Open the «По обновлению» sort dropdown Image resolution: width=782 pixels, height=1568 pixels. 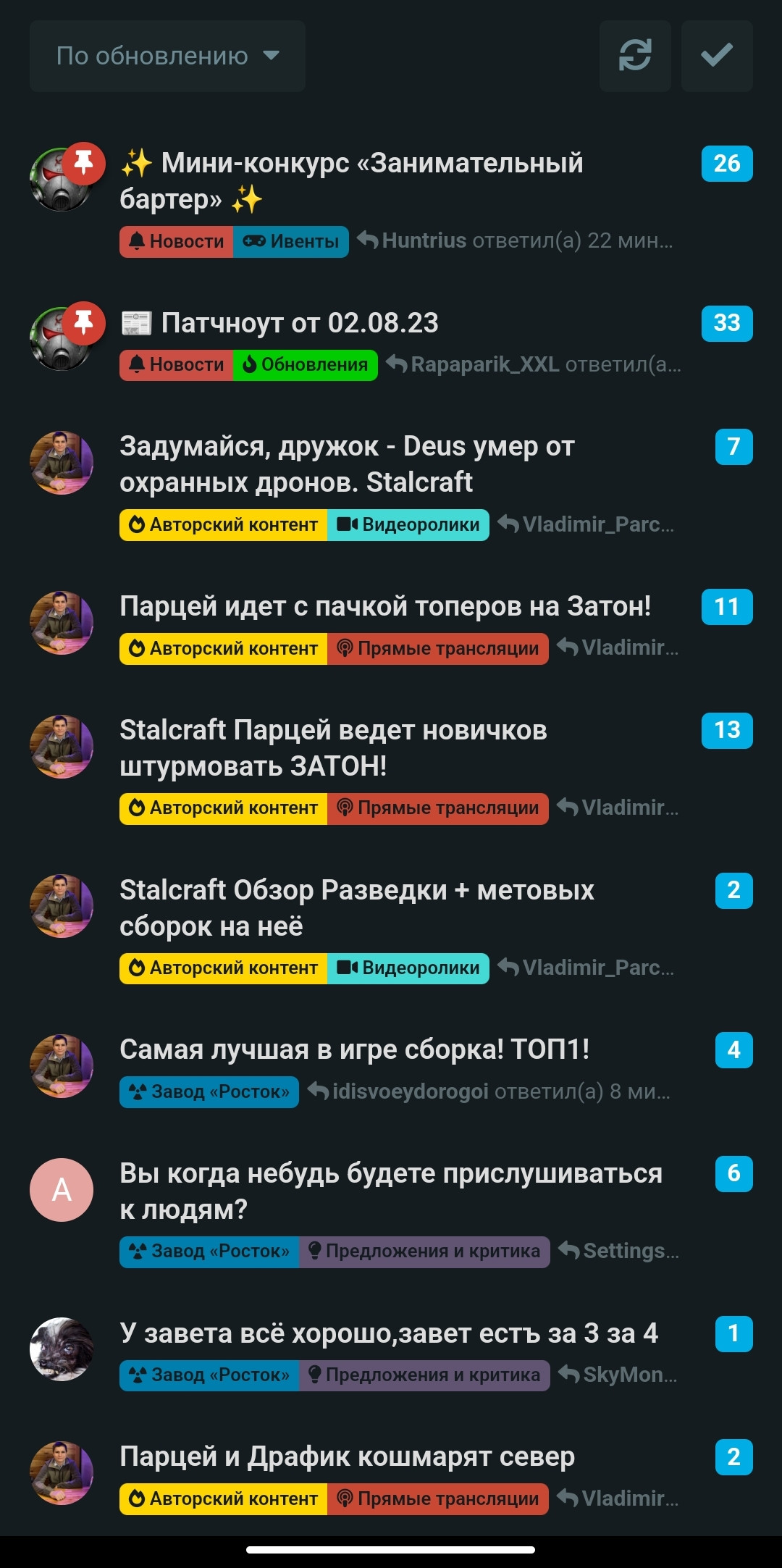167,56
